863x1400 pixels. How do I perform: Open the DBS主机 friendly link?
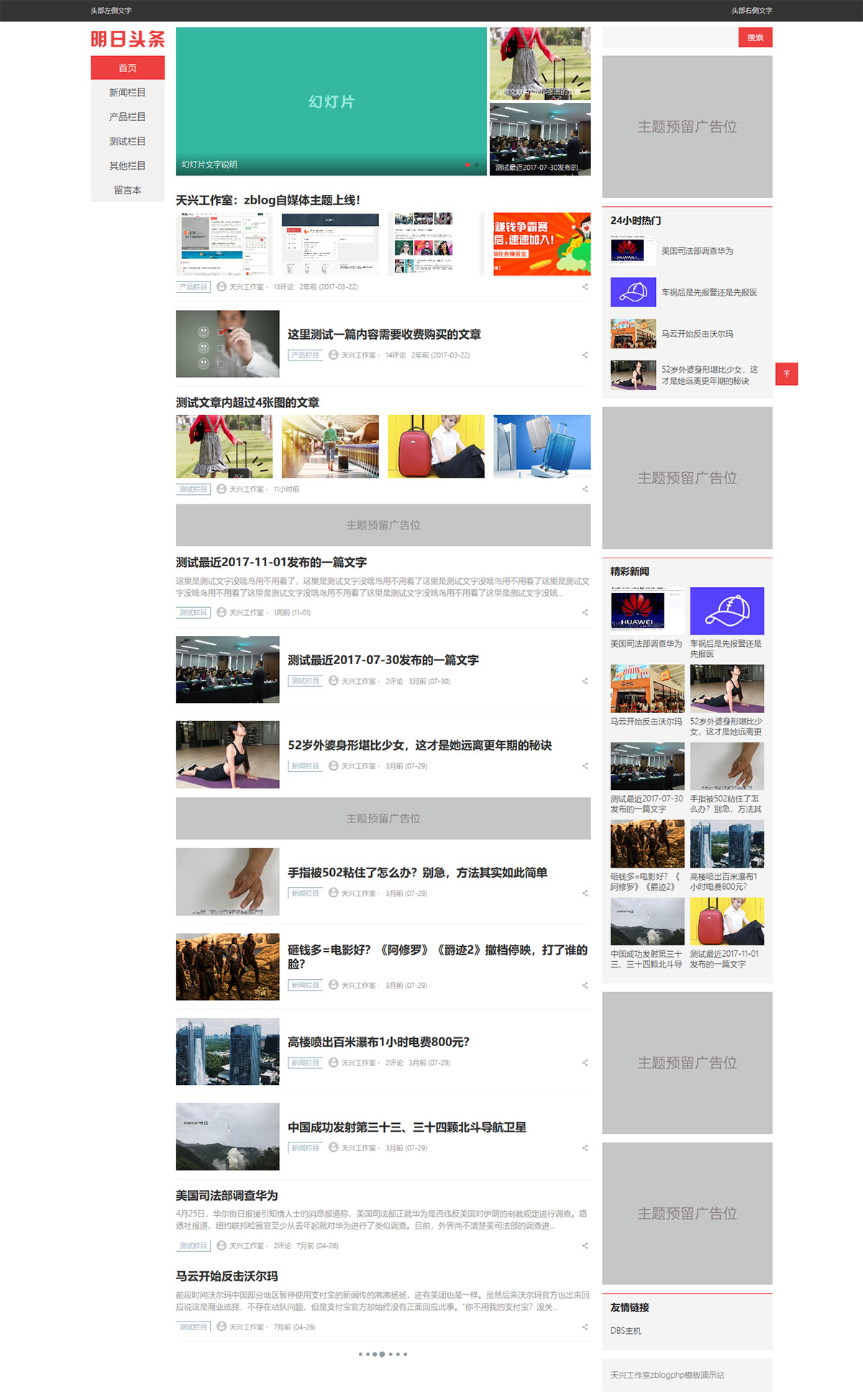(x=626, y=1331)
